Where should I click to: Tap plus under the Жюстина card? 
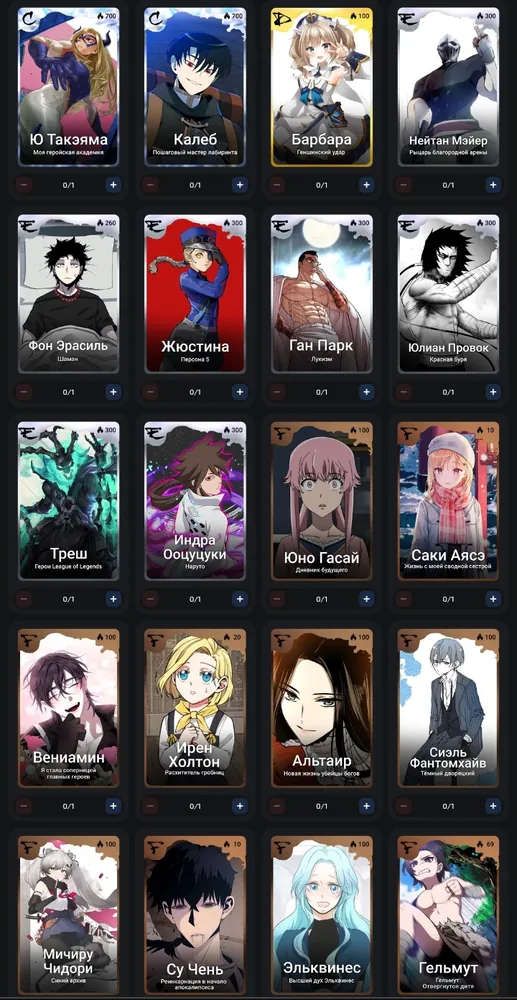point(240,392)
